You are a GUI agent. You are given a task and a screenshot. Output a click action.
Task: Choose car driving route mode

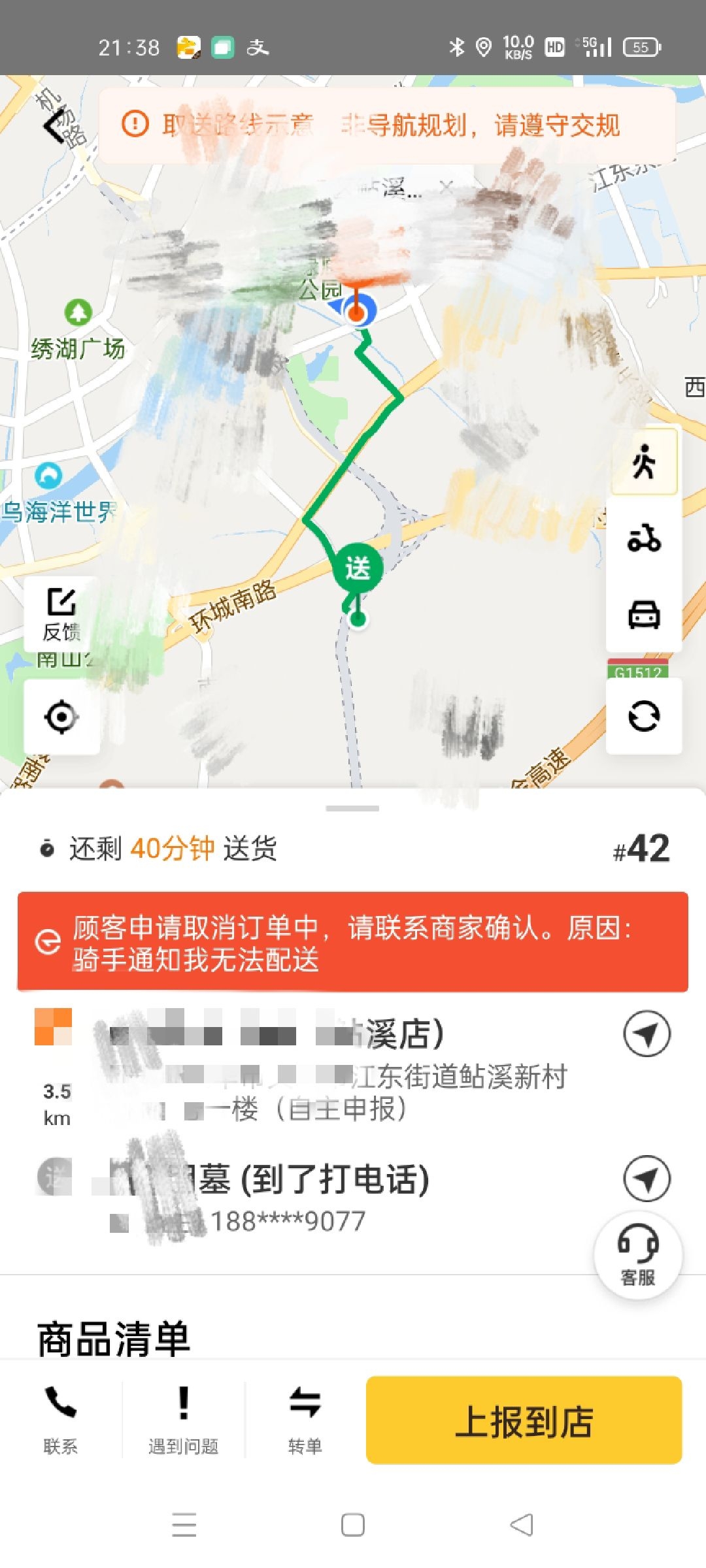pyautogui.click(x=644, y=614)
